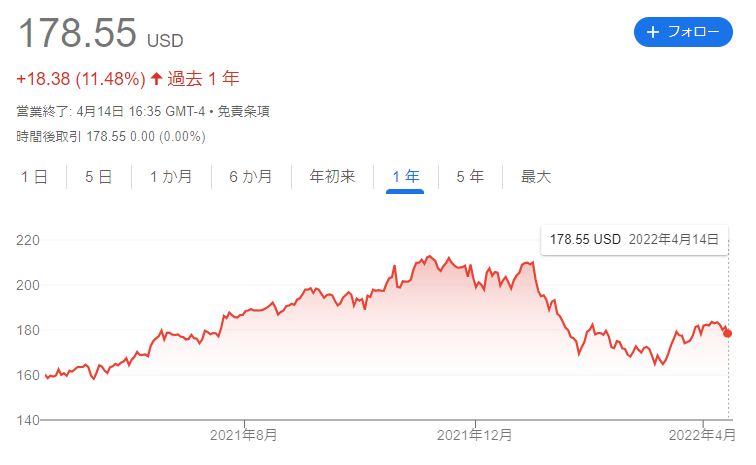This screenshot has height=465, width=756.
Task: Select the 5日 time range
Action: coord(98,177)
